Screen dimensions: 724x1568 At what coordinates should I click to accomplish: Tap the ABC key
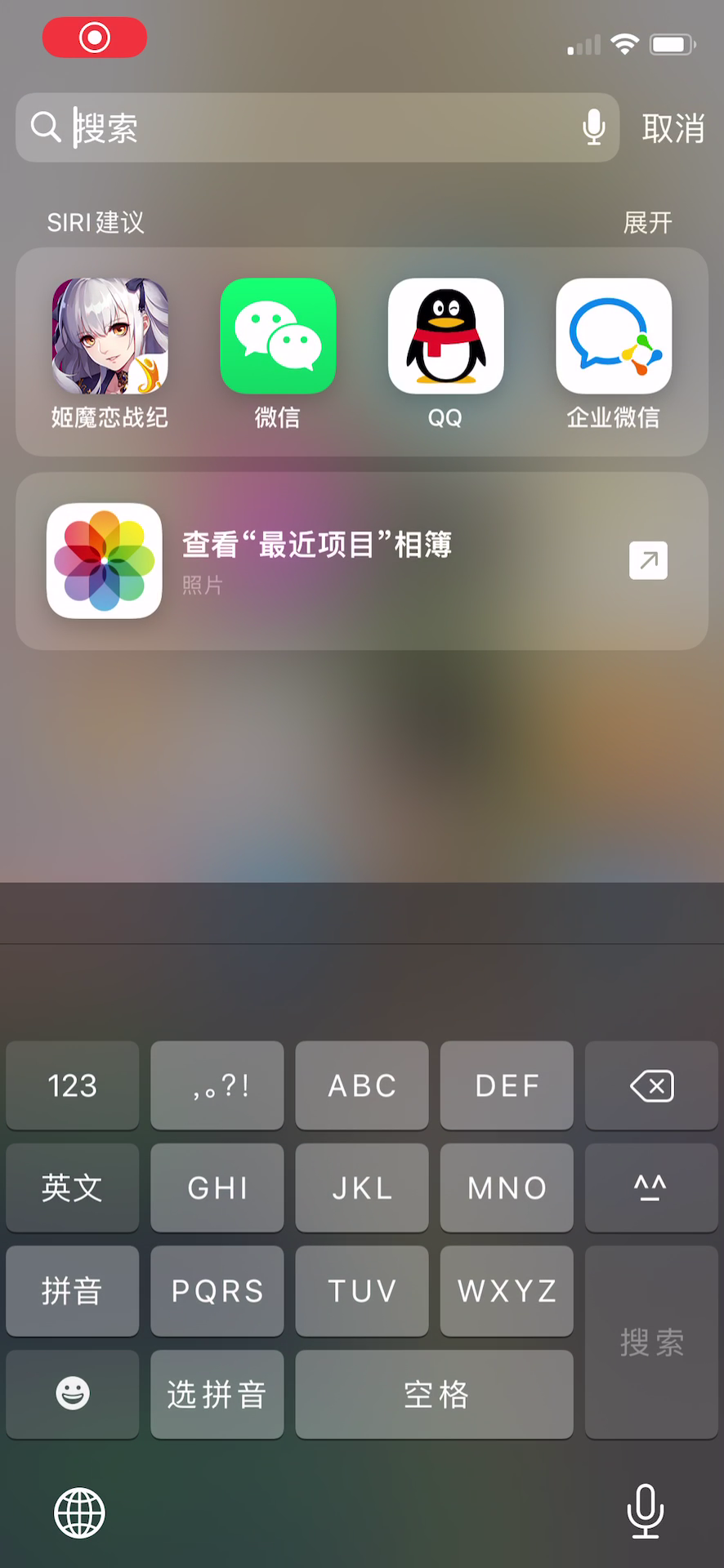tap(362, 1085)
